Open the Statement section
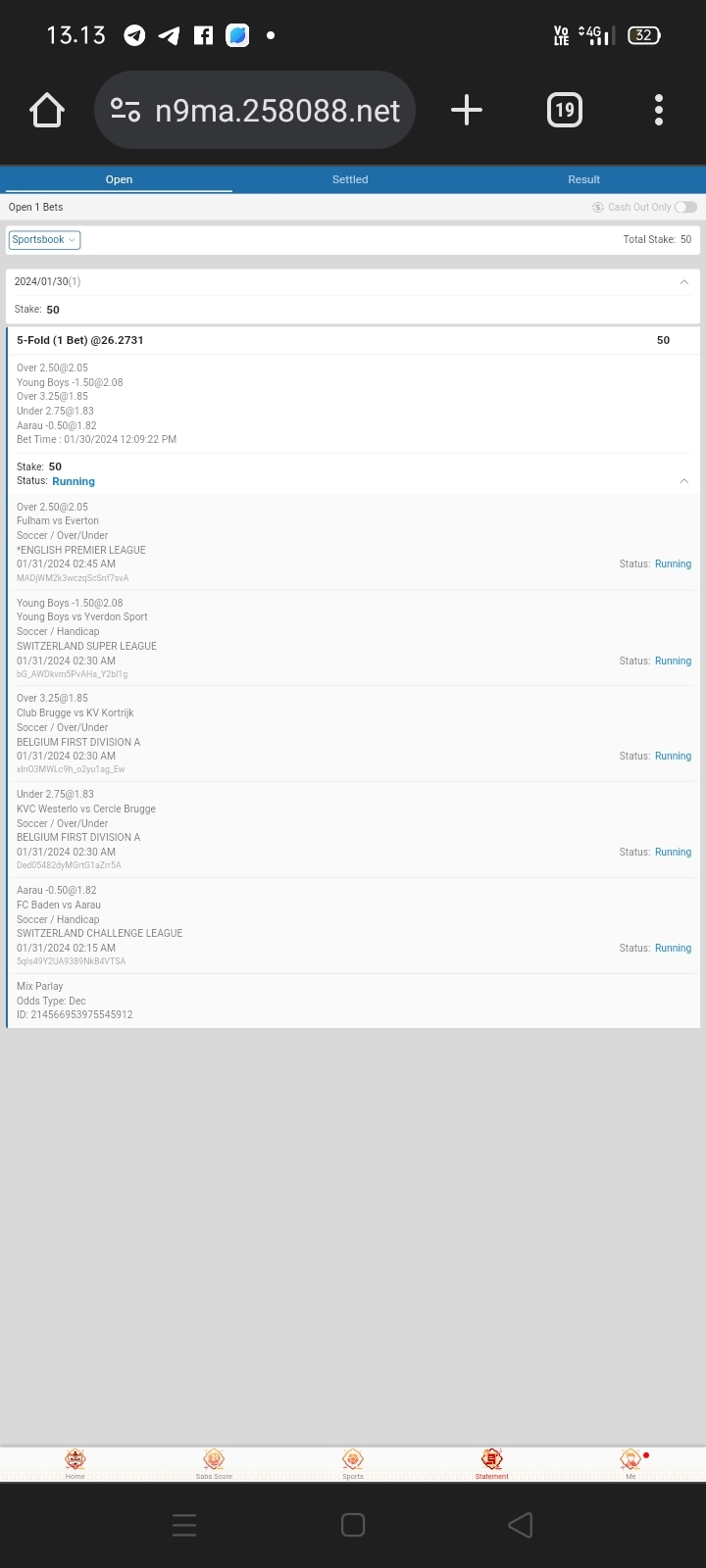This screenshot has height=1568, width=706. tap(491, 1463)
